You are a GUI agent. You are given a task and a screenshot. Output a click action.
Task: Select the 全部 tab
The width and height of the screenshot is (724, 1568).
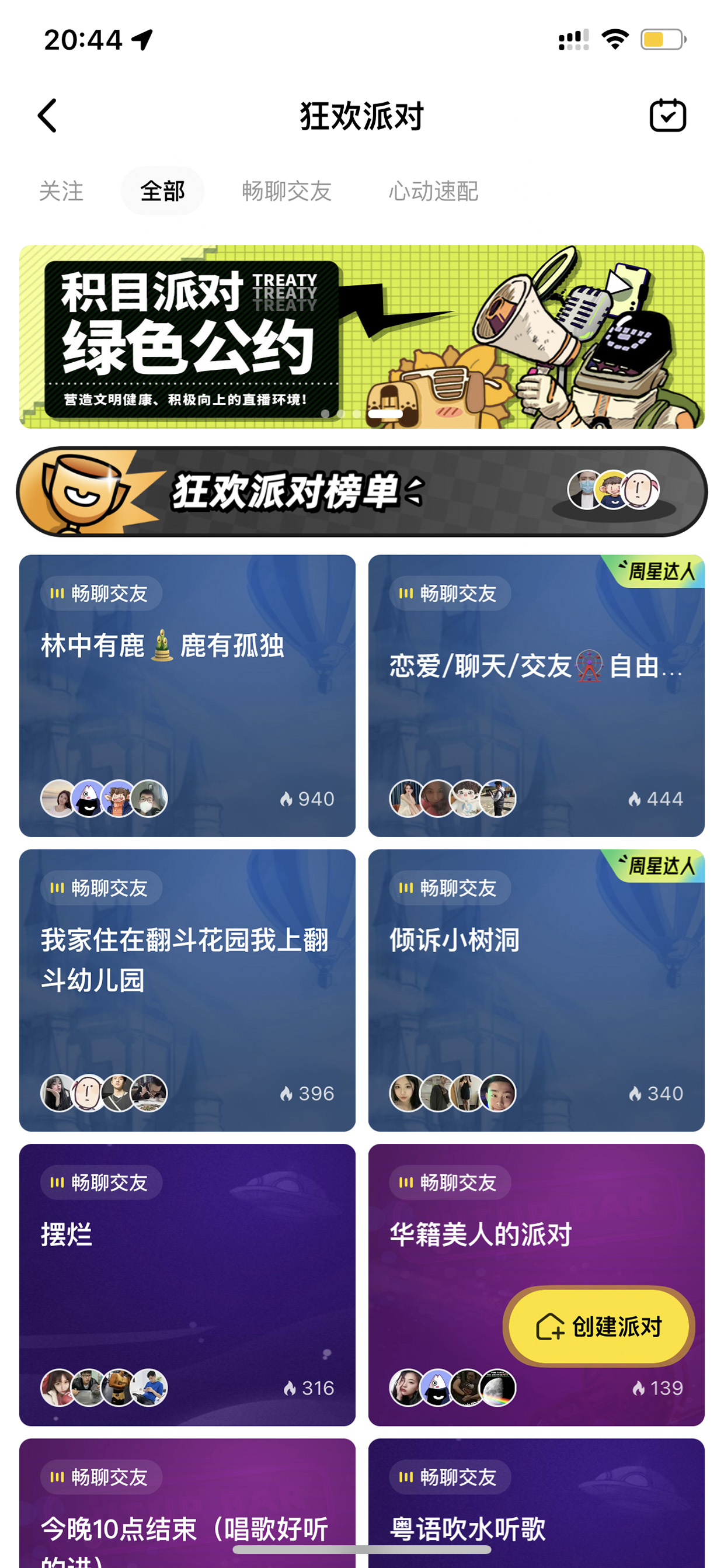[162, 191]
